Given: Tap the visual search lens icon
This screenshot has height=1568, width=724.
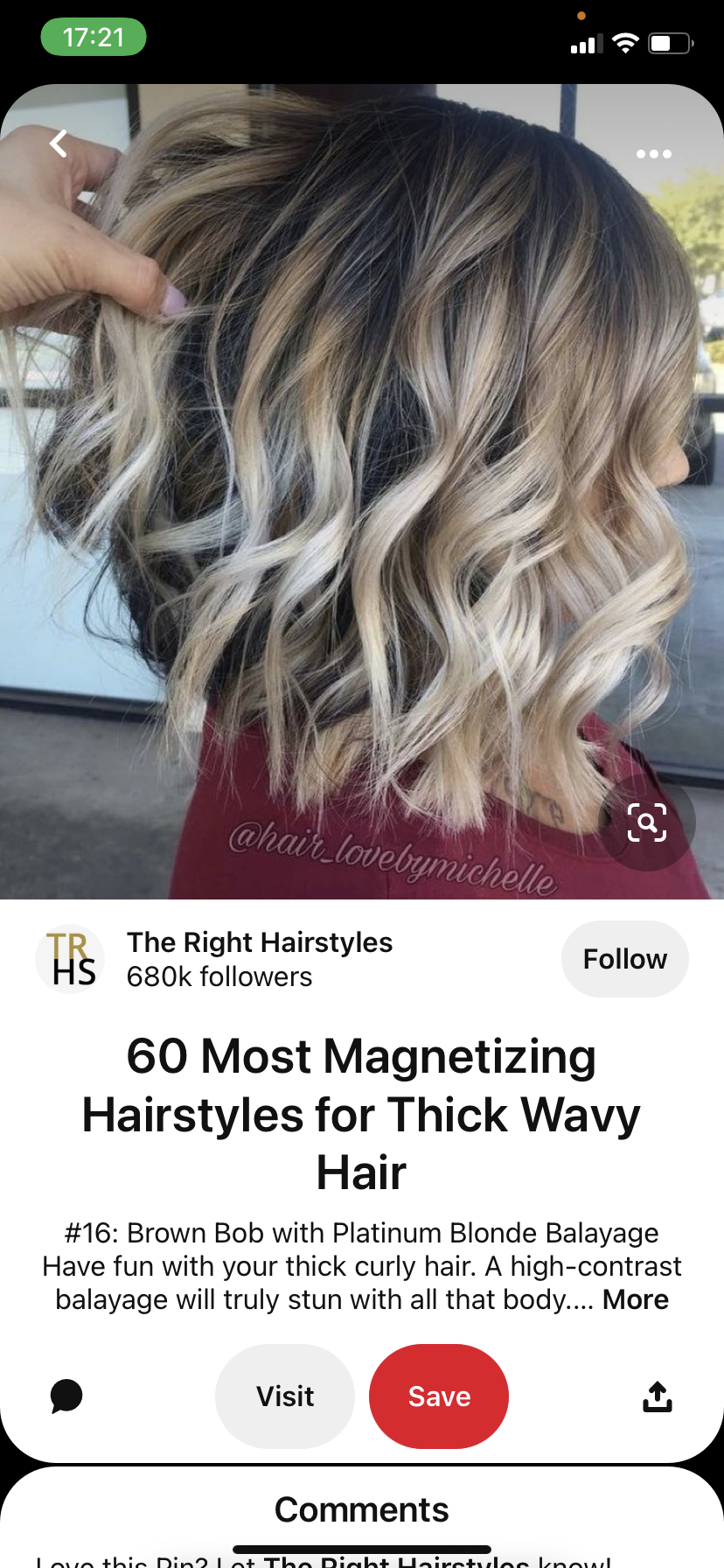Looking at the screenshot, I should click(647, 822).
